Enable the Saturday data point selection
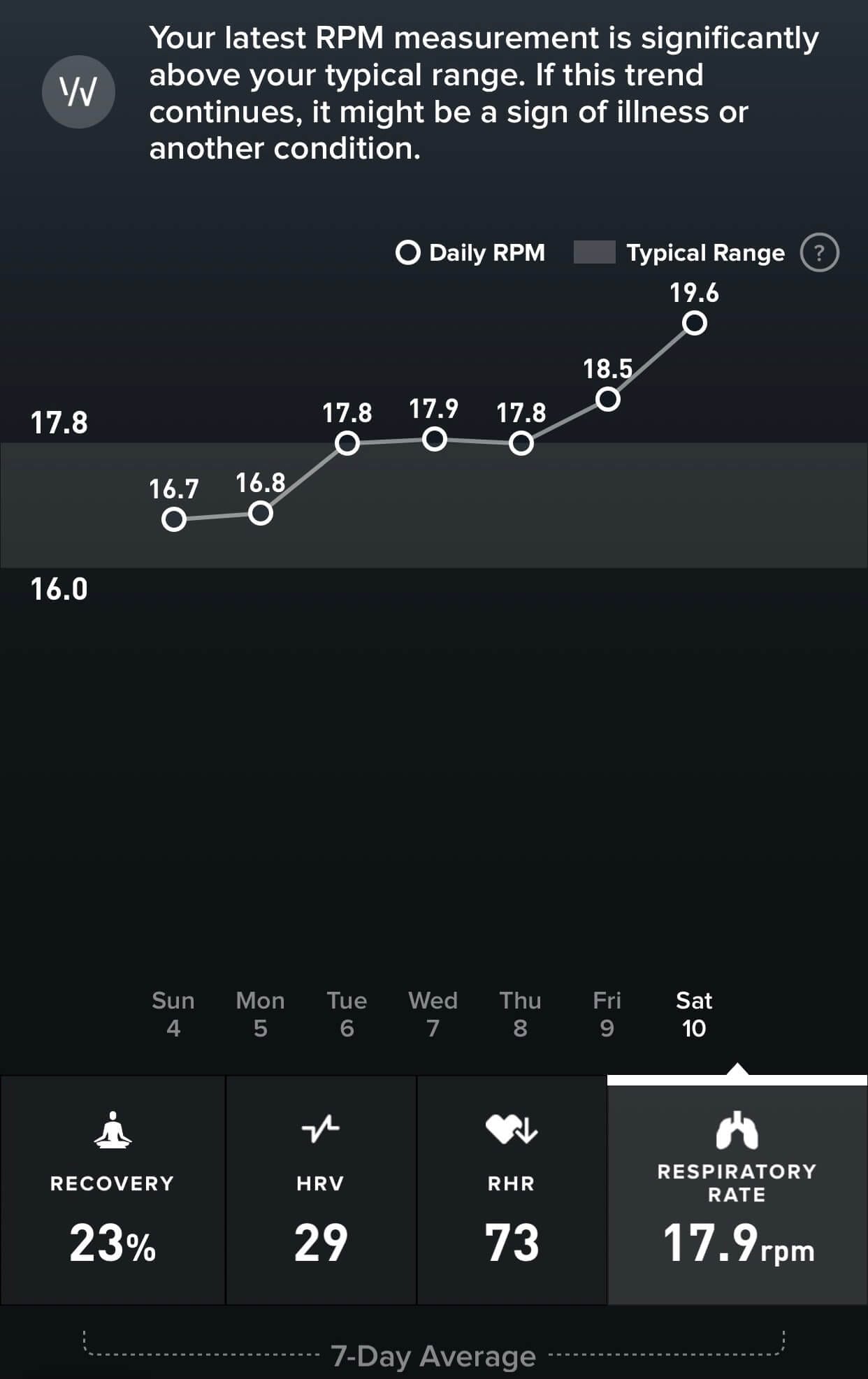Screen dimensions: 868x1379 [694, 322]
